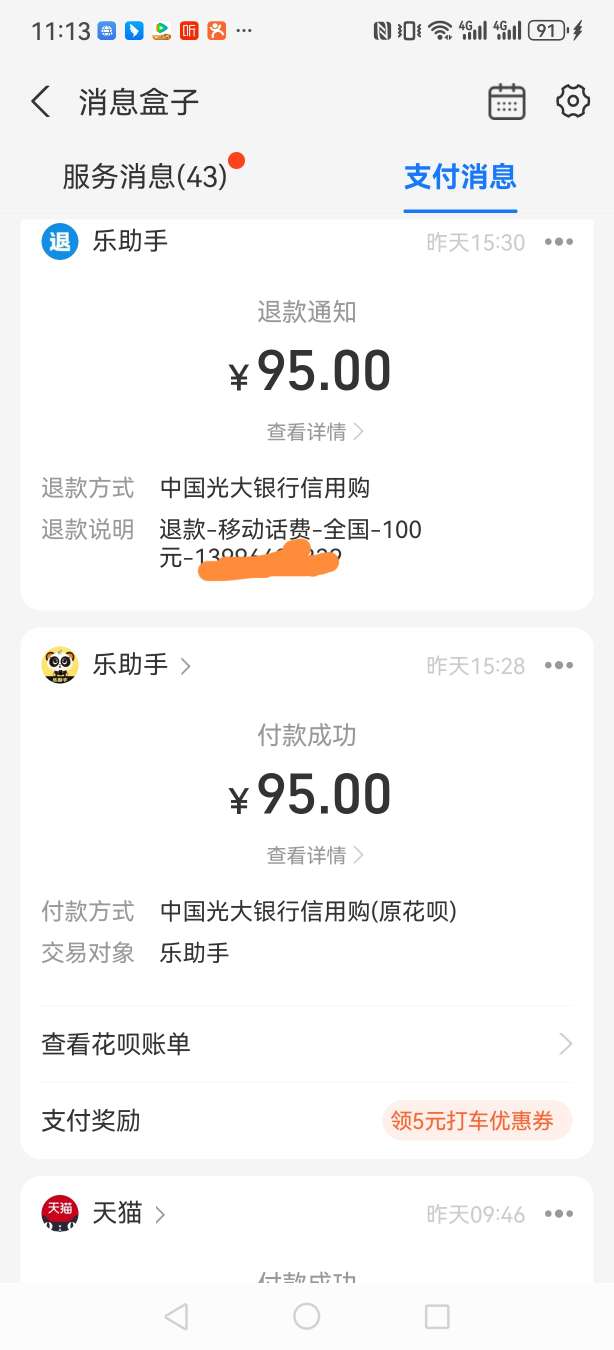The height and width of the screenshot is (1350, 614).
Task: Open the 查看花呗账单 row
Action: [x=307, y=1044]
